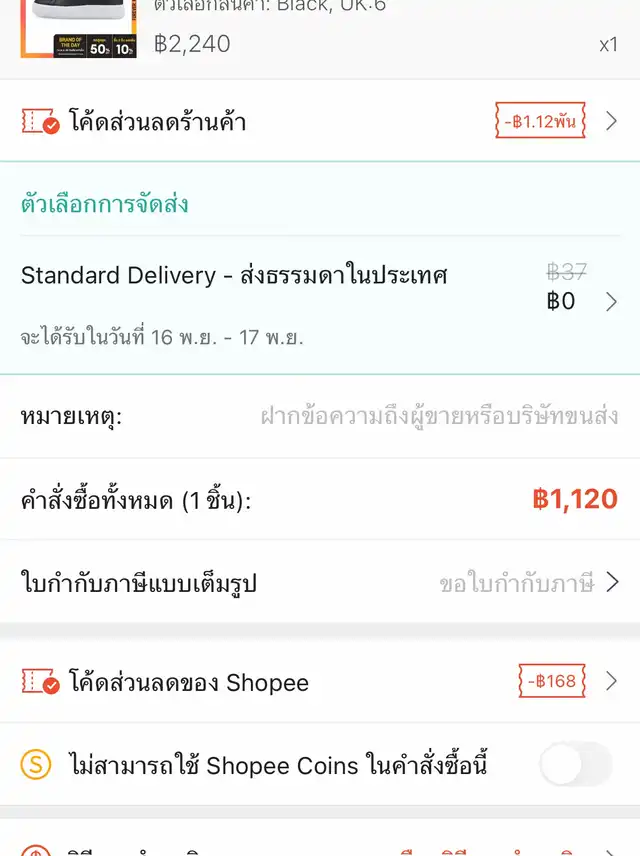Image resolution: width=640 pixels, height=856 pixels.
Task: Change the Standard Delivery shipping option
Action: coord(320,290)
